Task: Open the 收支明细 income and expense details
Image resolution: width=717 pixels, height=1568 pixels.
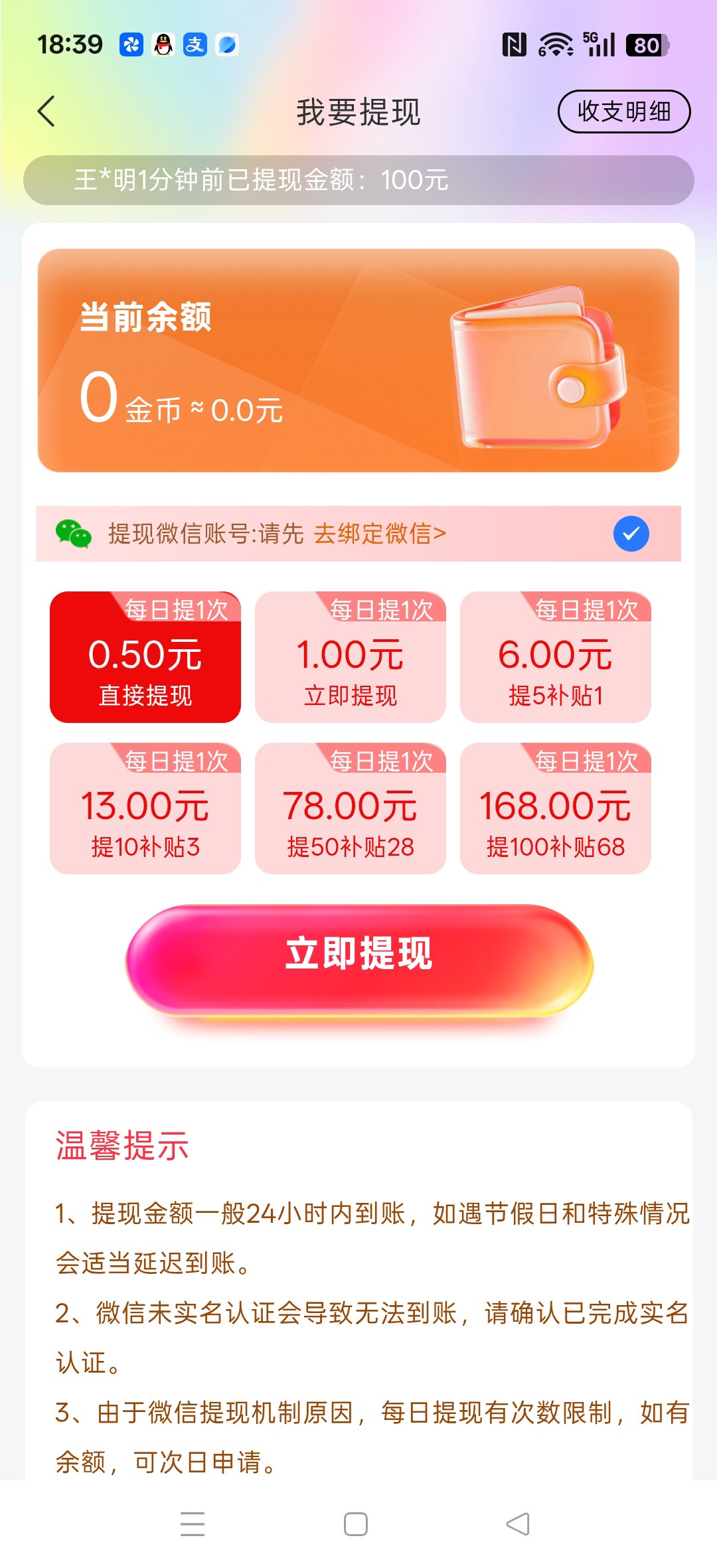Action: pos(624,112)
